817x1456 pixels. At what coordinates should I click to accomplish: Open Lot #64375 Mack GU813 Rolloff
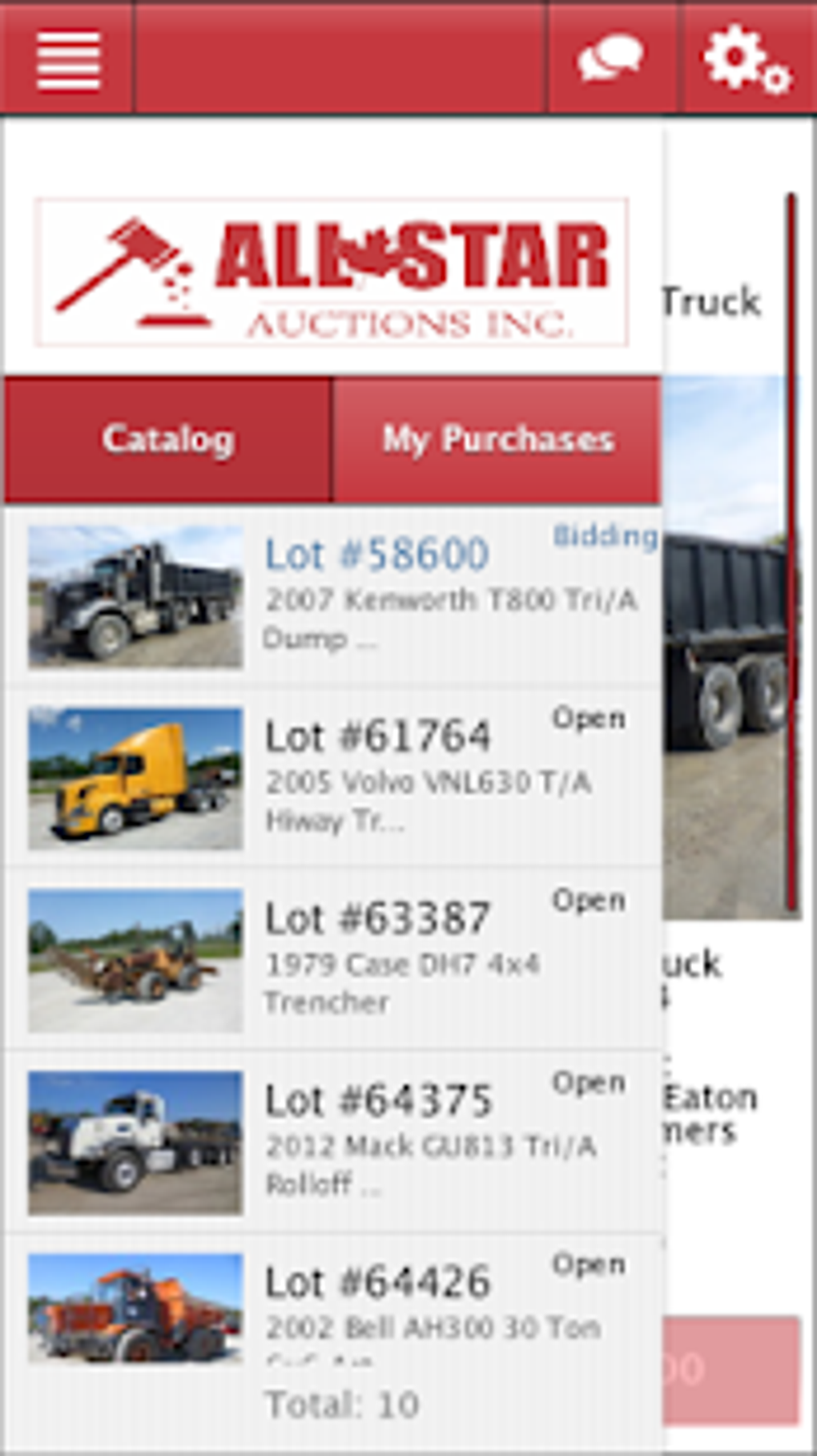(x=332, y=1141)
